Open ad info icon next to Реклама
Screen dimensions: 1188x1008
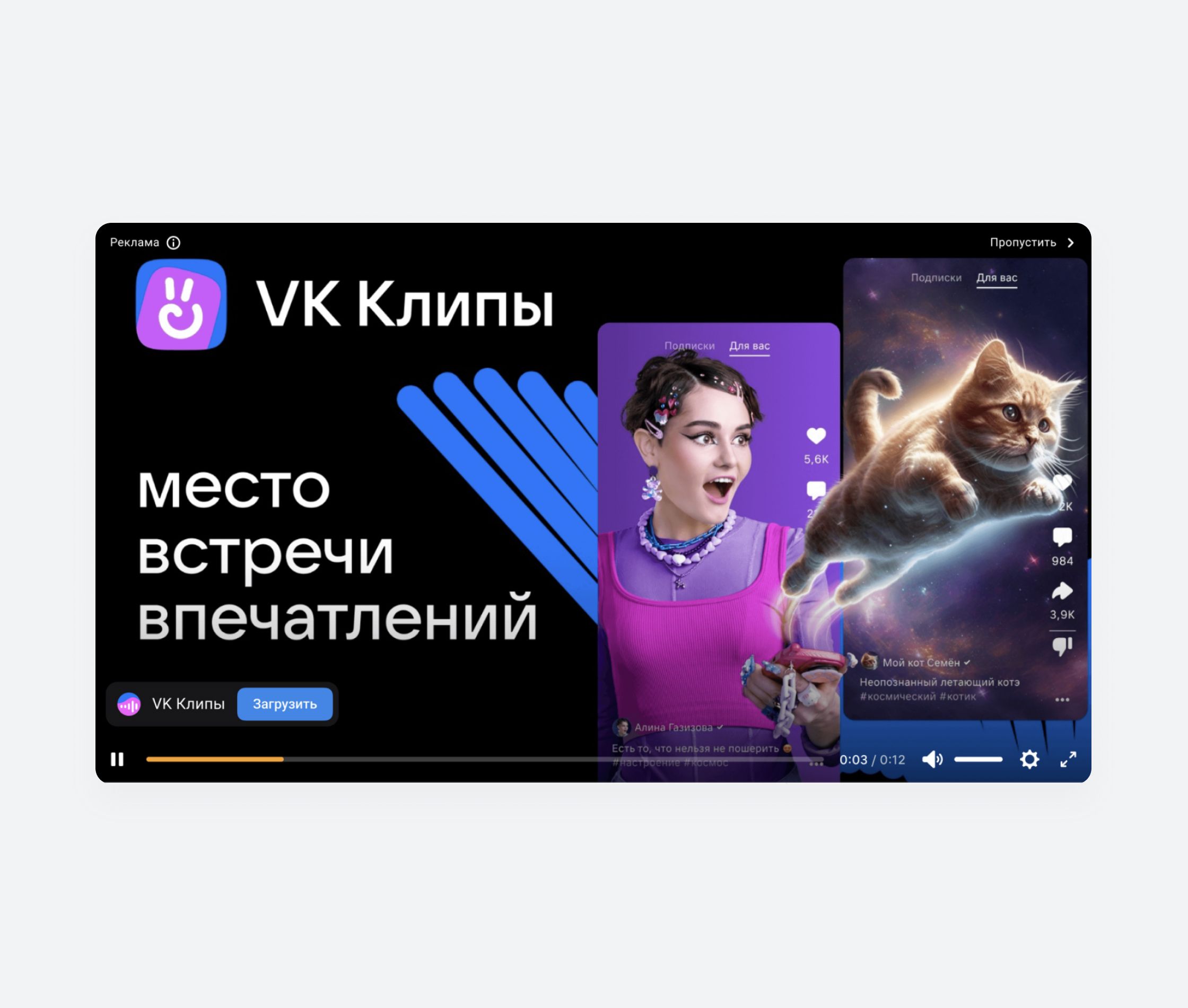pos(173,243)
